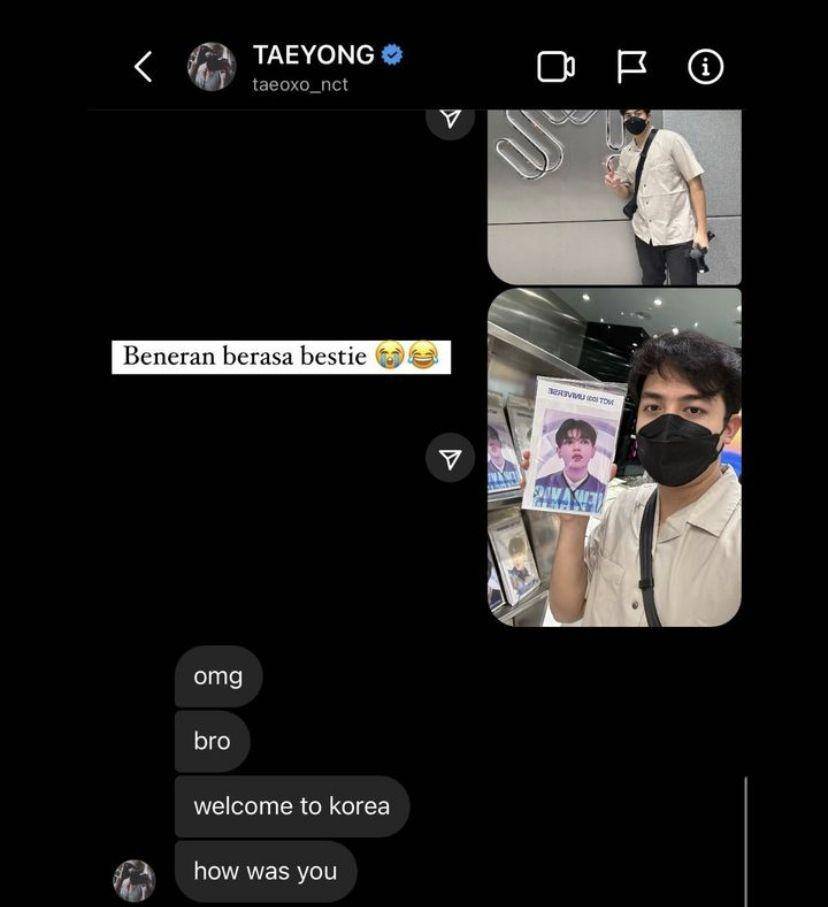This screenshot has height=907, width=828.
Task: Tap the flag icon in the header
Action: [631, 67]
